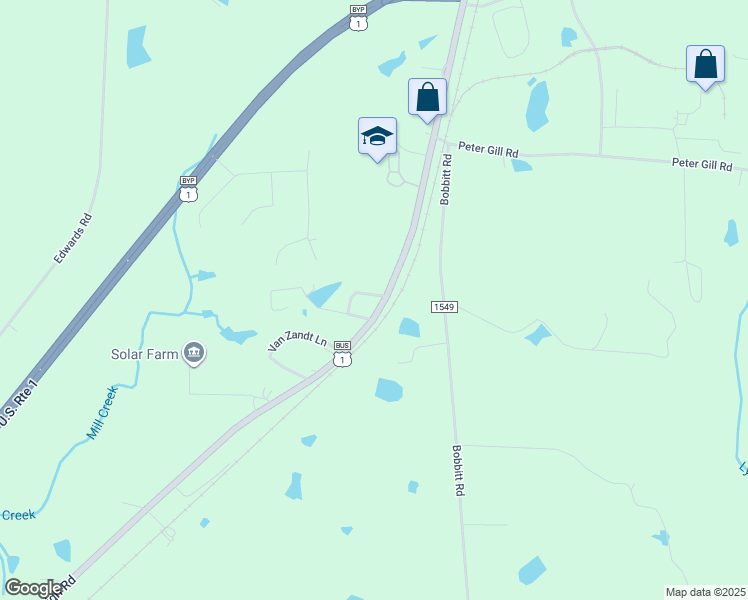Tap the Solar Farm landmark marker
Viewport: 748px width, 600px height.
194,352
